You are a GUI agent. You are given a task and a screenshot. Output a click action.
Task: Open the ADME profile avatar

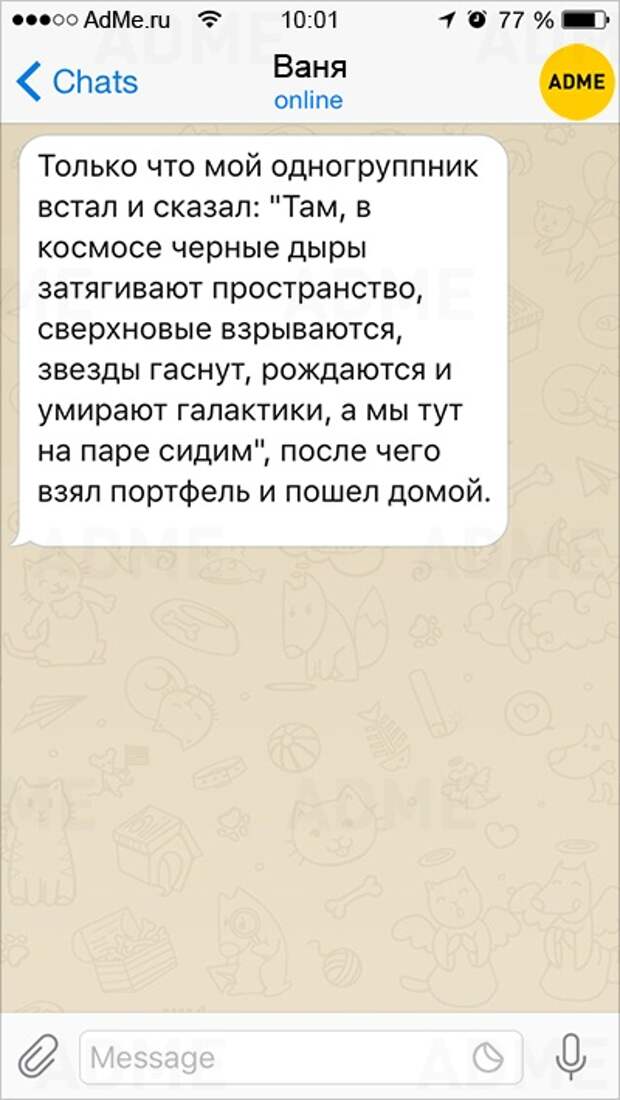(576, 81)
